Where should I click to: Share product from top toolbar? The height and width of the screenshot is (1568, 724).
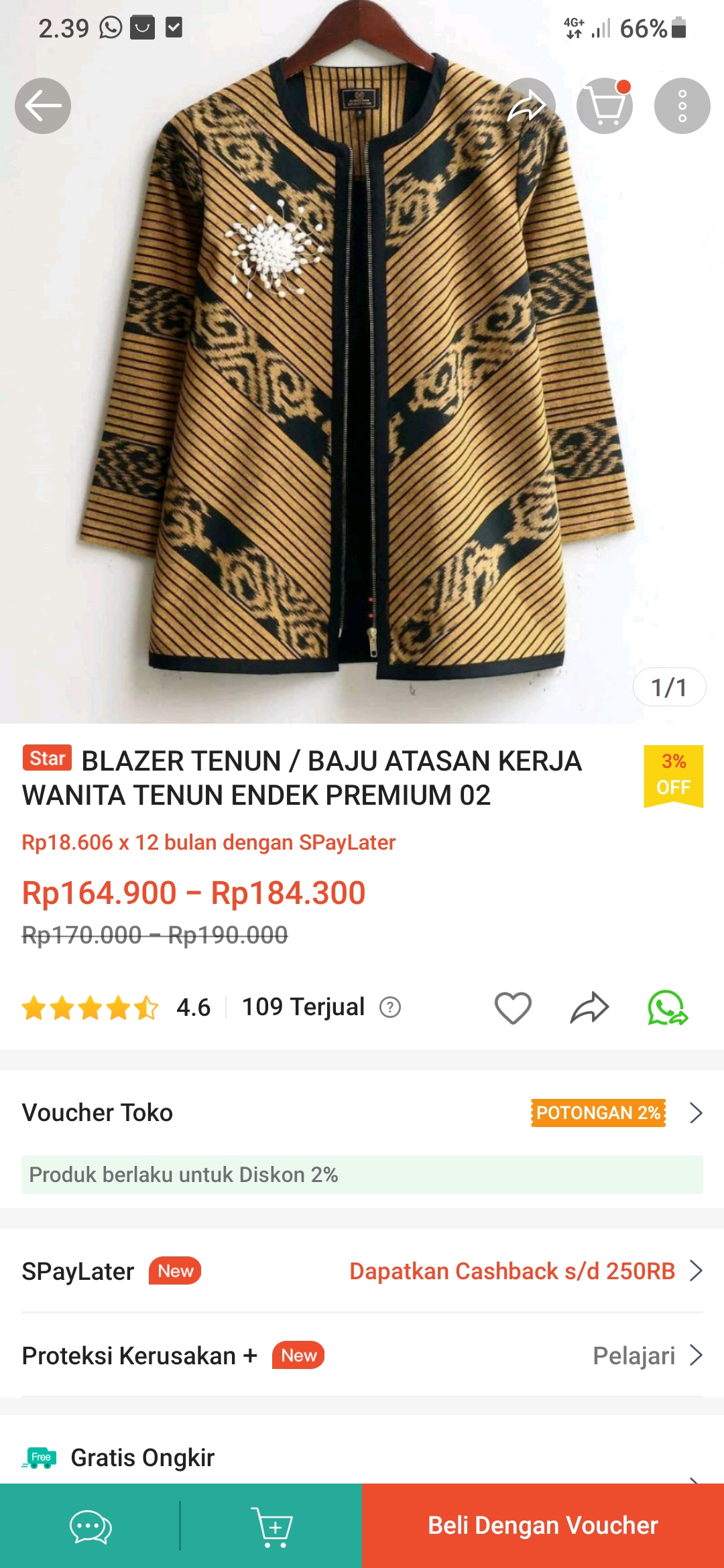(527, 106)
